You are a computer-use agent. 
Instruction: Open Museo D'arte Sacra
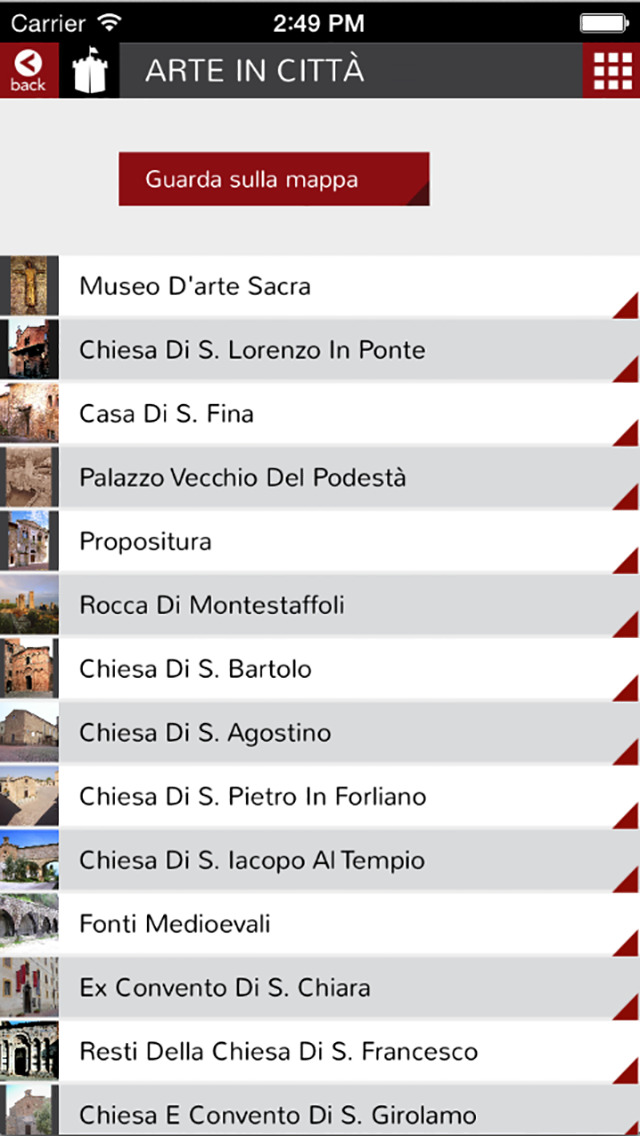(x=320, y=286)
